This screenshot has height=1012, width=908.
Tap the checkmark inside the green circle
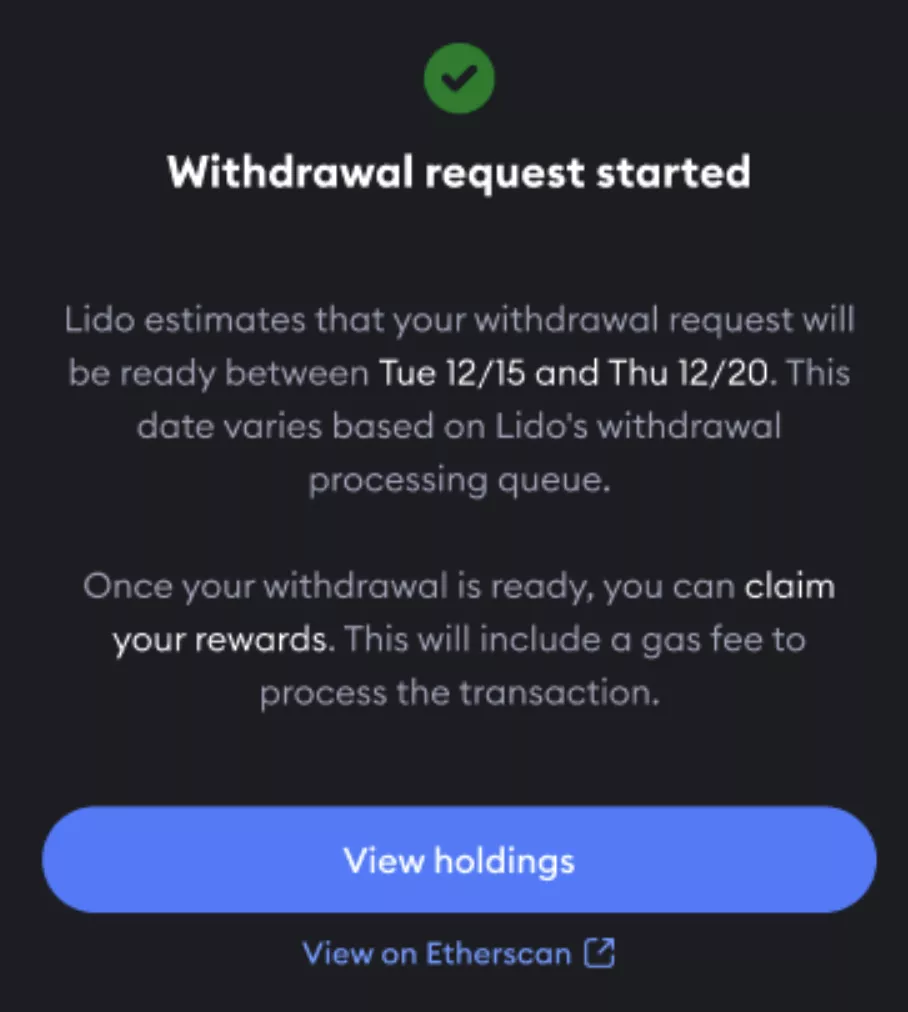[x=459, y=78]
